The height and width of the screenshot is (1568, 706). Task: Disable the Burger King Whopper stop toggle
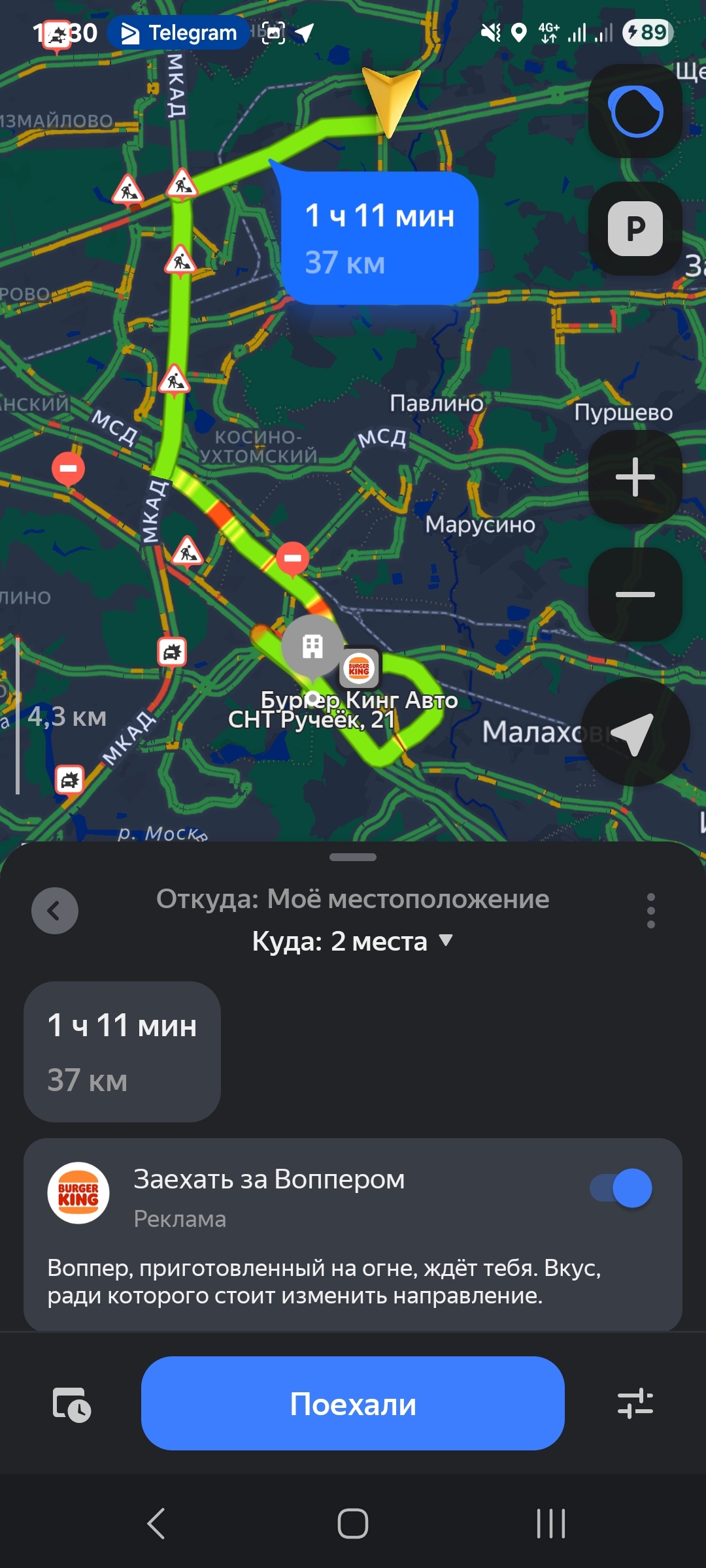coord(620,1188)
